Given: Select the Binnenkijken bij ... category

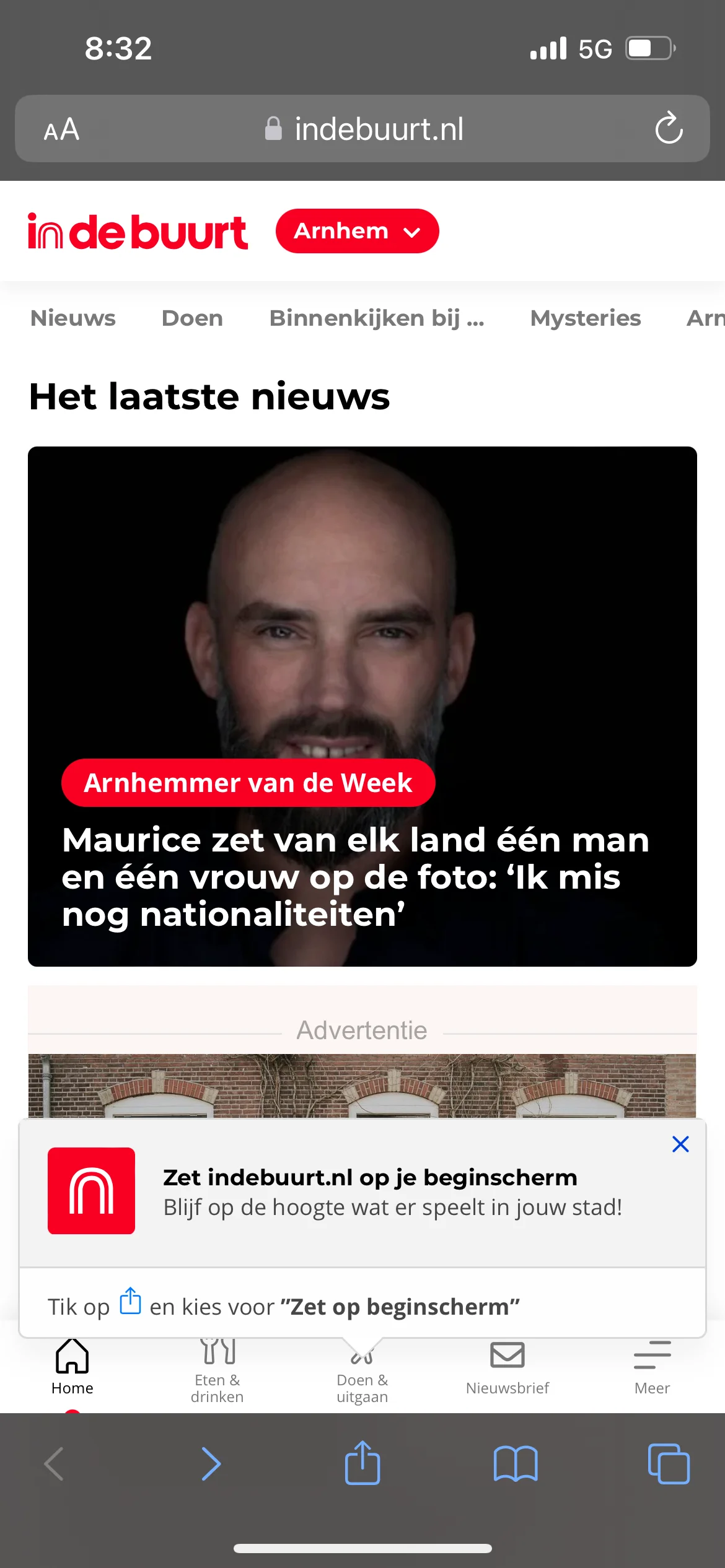Looking at the screenshot, I should tap(376, 318).
